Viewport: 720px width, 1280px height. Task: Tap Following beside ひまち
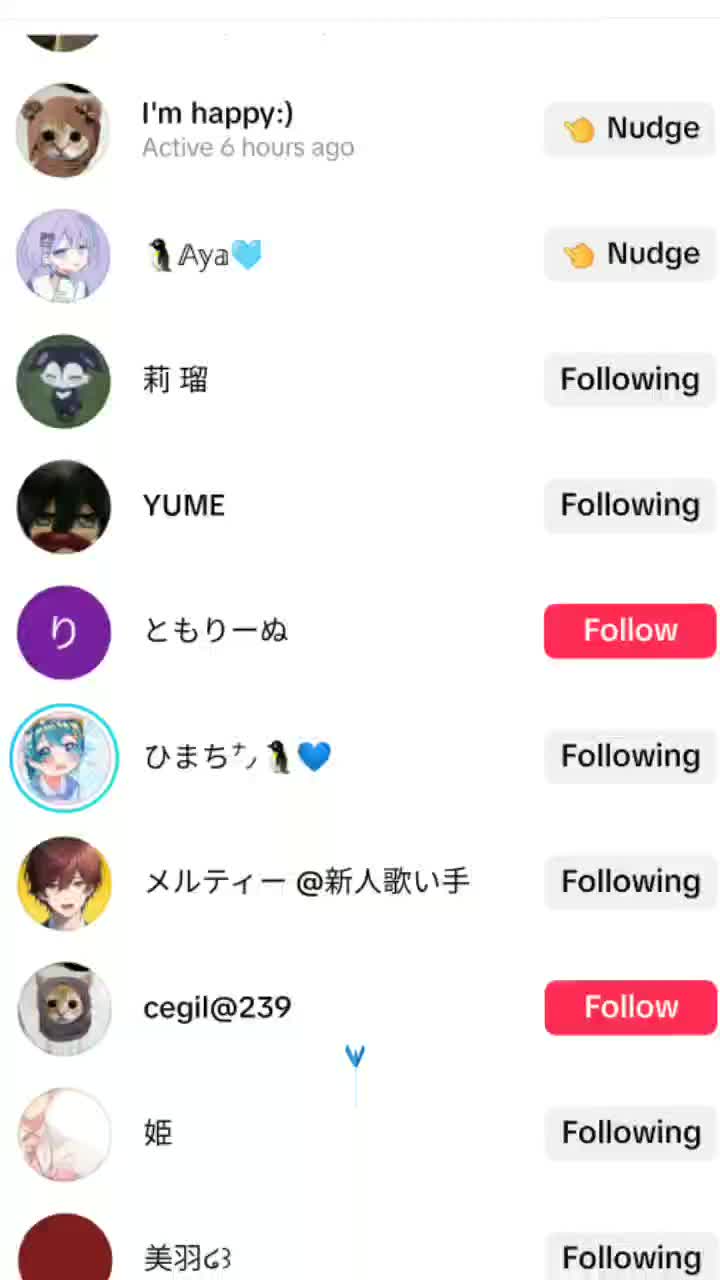(630, 756)
